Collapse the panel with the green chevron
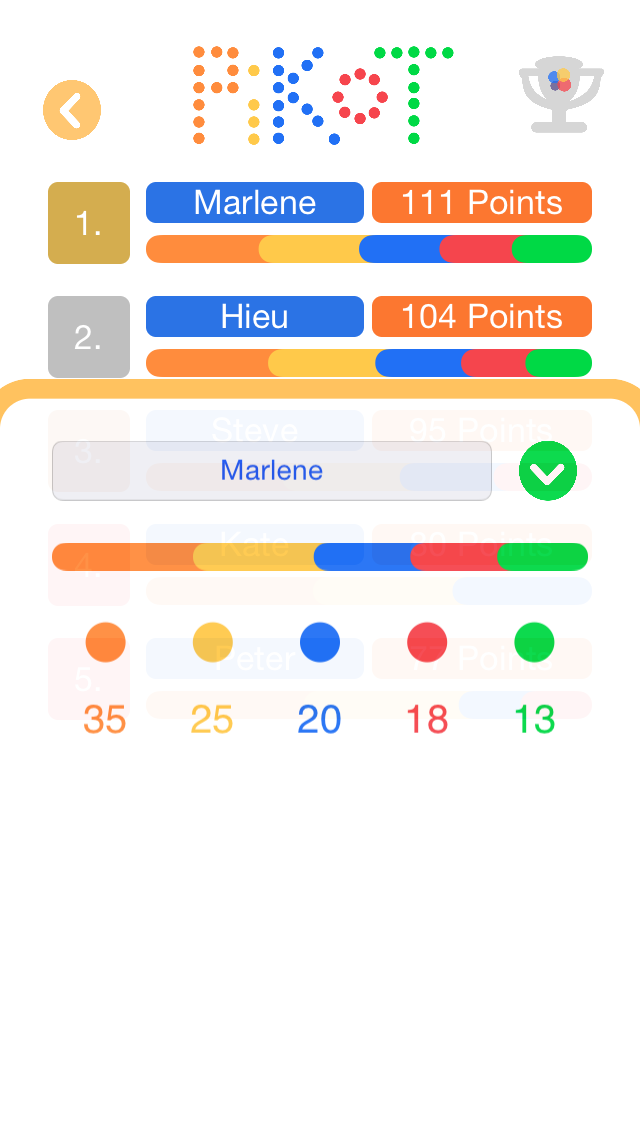This screenshot has width=640, height=1136. click(x=548, y=471)
